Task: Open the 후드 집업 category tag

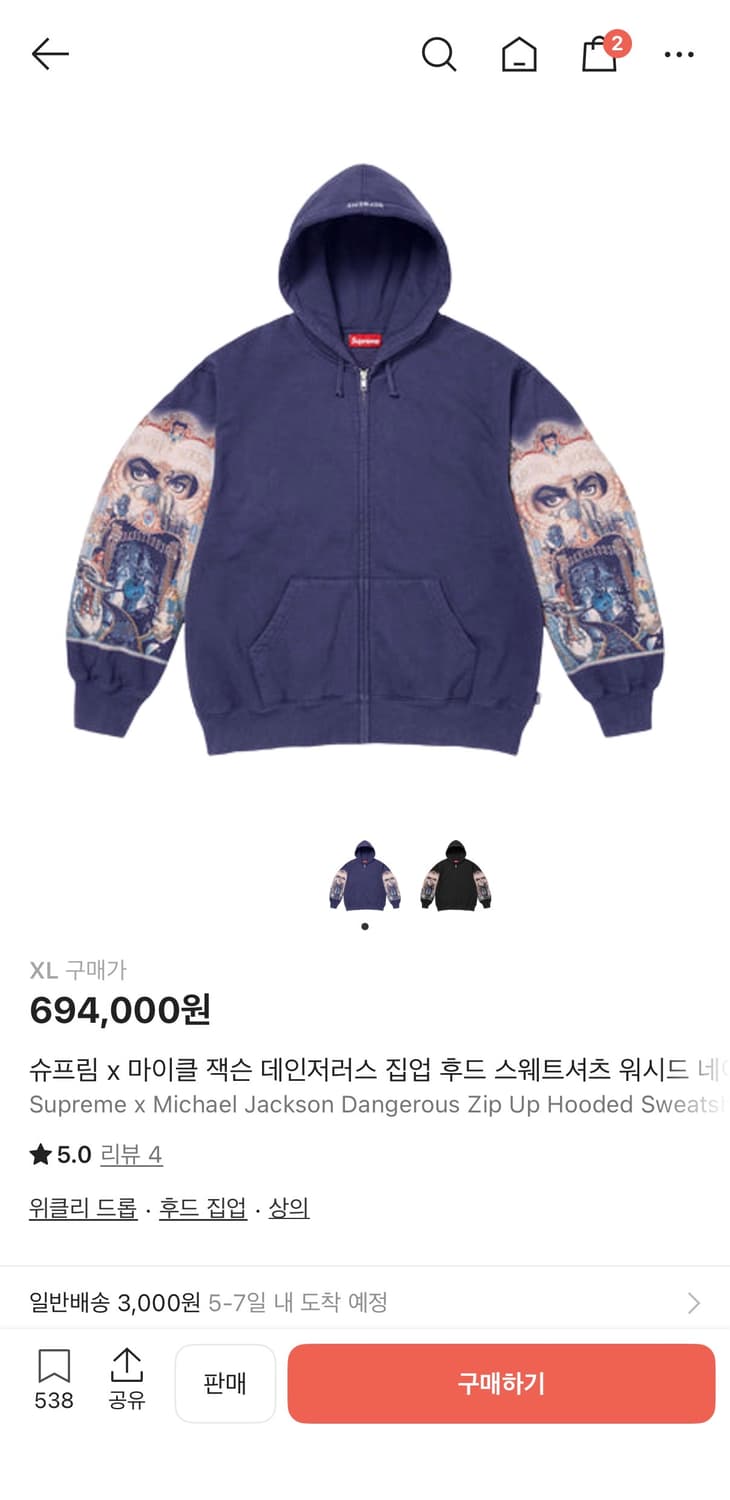Action: point(202,1208)
